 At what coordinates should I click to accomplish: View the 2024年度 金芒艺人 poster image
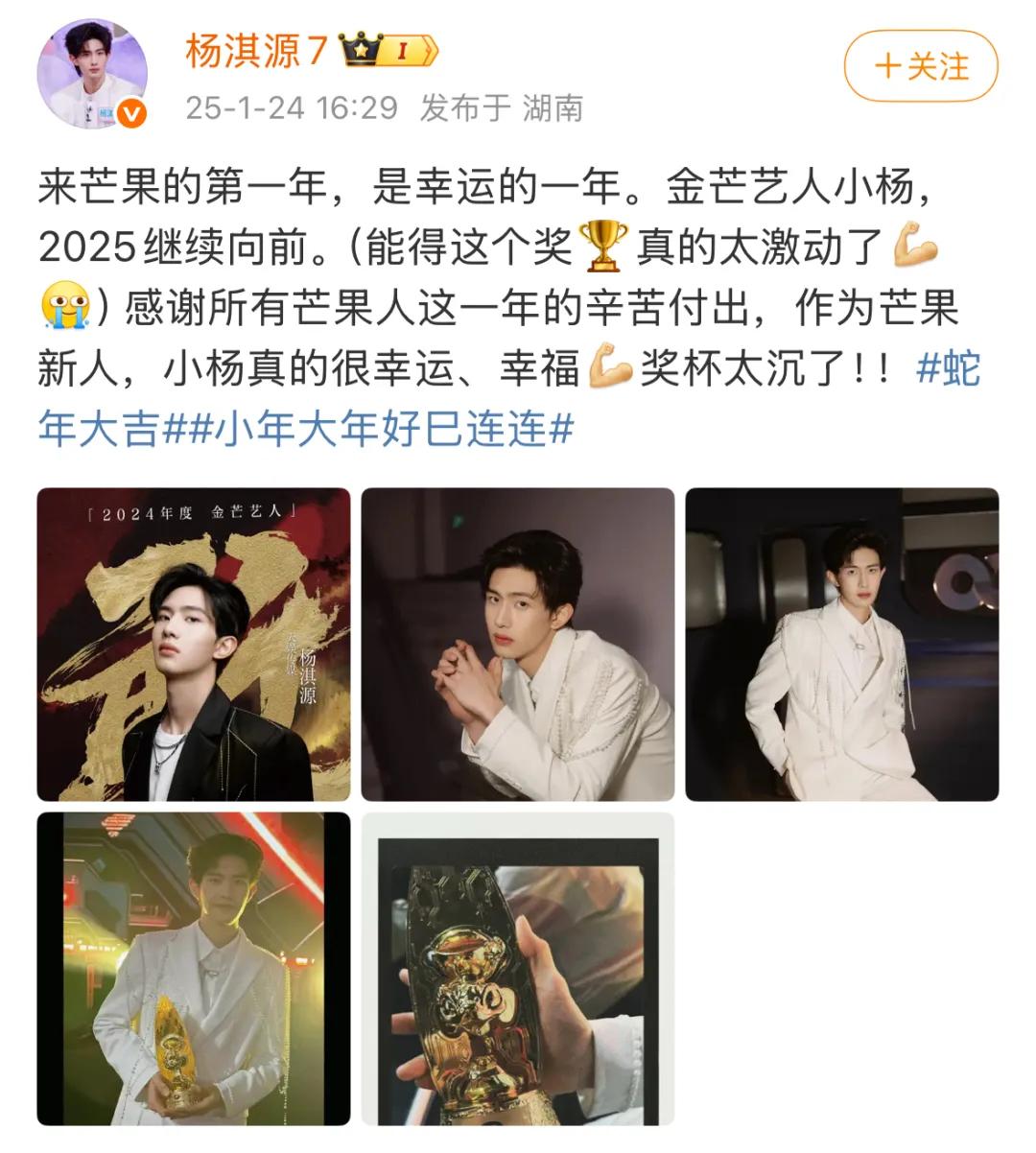(x=194, y=645)
